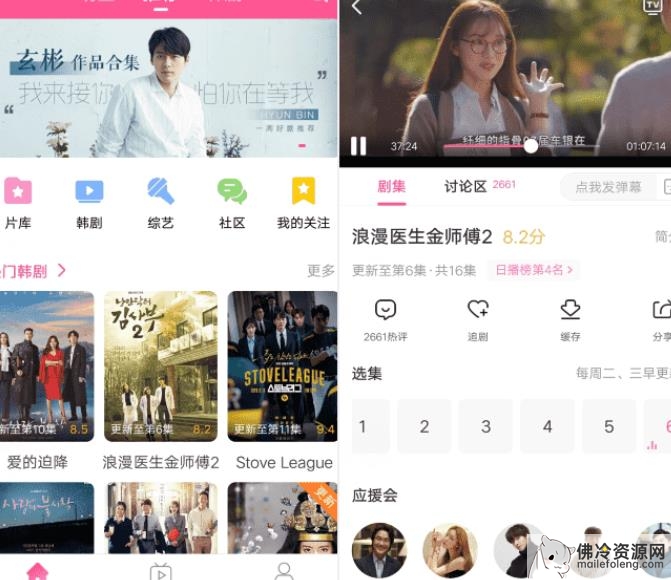
Task: Open the 片库 library category
Action: coord(18,201)
